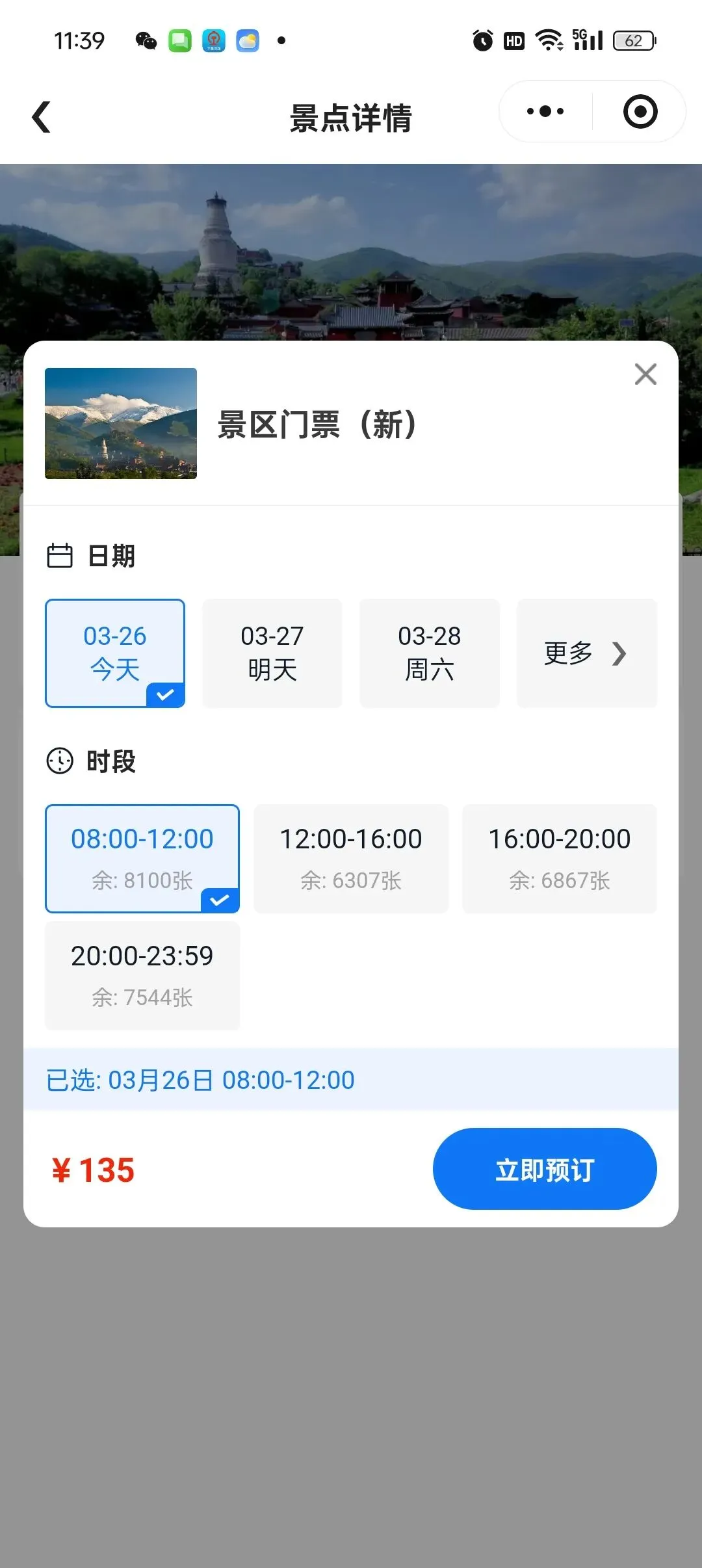Tap 立即预订 to book now

point(545,1169)
